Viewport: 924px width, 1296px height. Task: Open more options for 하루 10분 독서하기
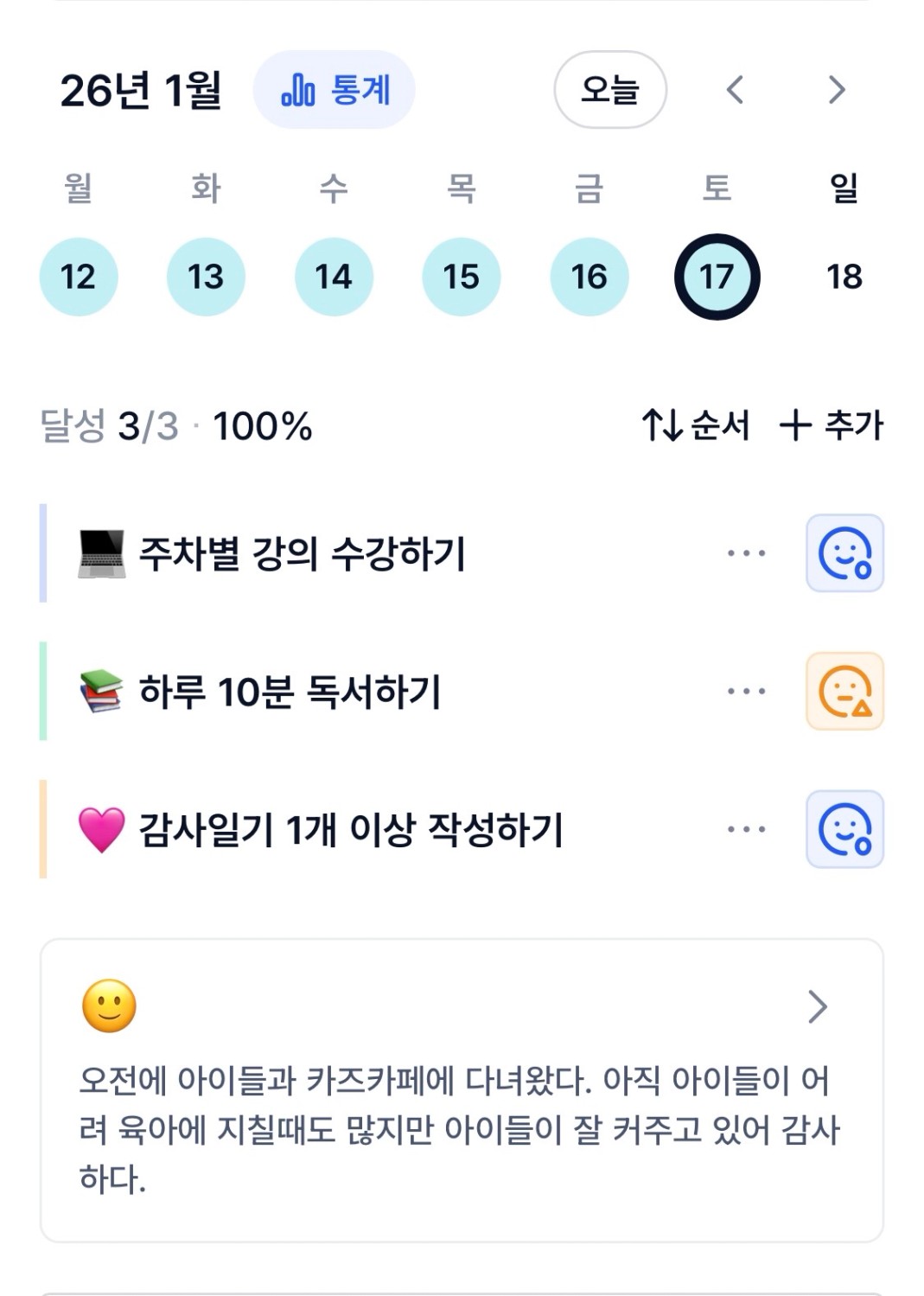point(746,692)
